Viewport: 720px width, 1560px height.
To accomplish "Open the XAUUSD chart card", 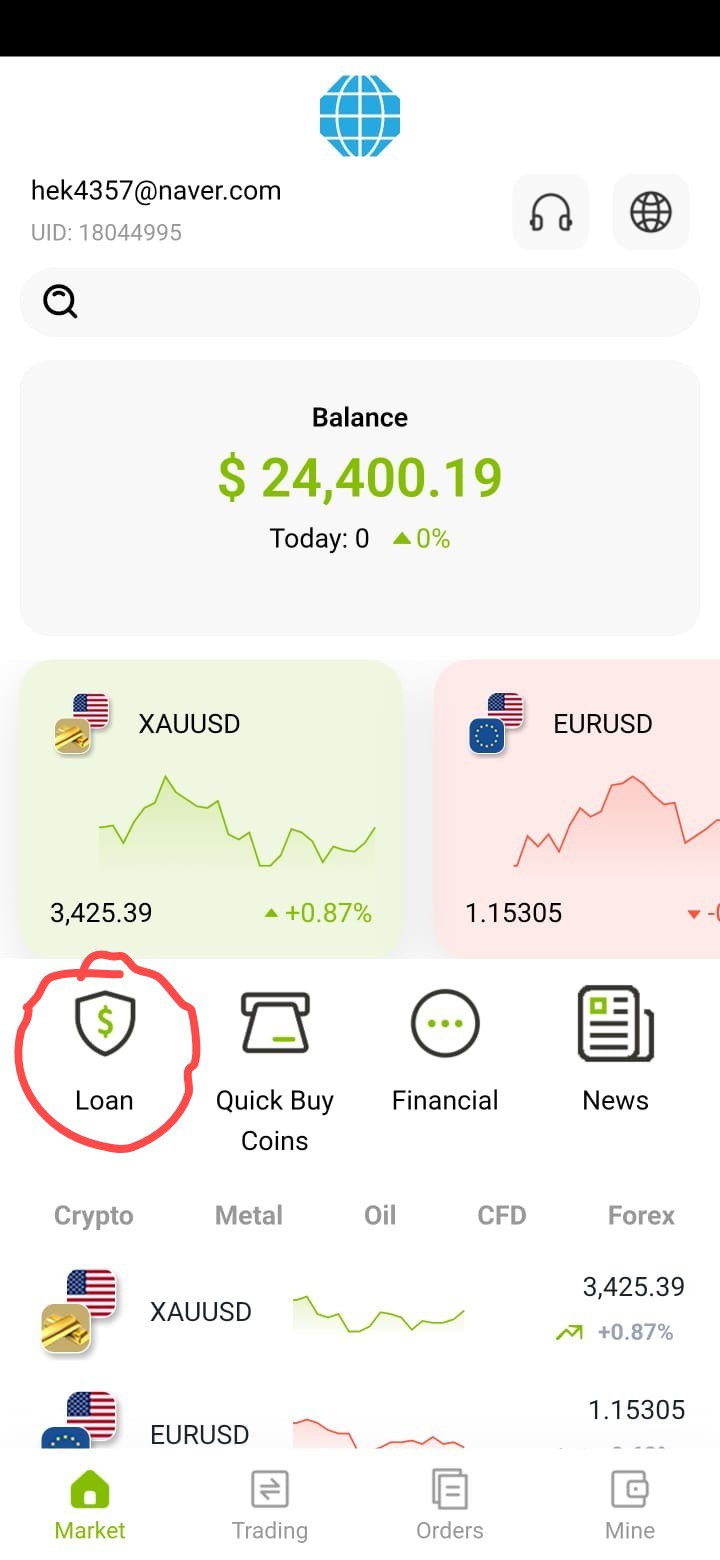I will [211, 808].
